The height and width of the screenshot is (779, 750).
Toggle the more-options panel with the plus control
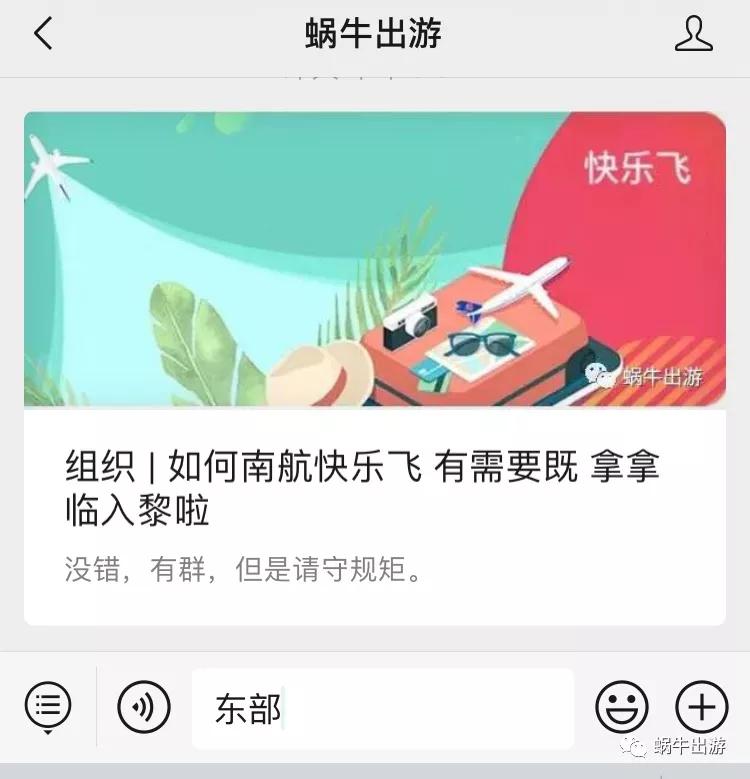click(x=700, y=708)
